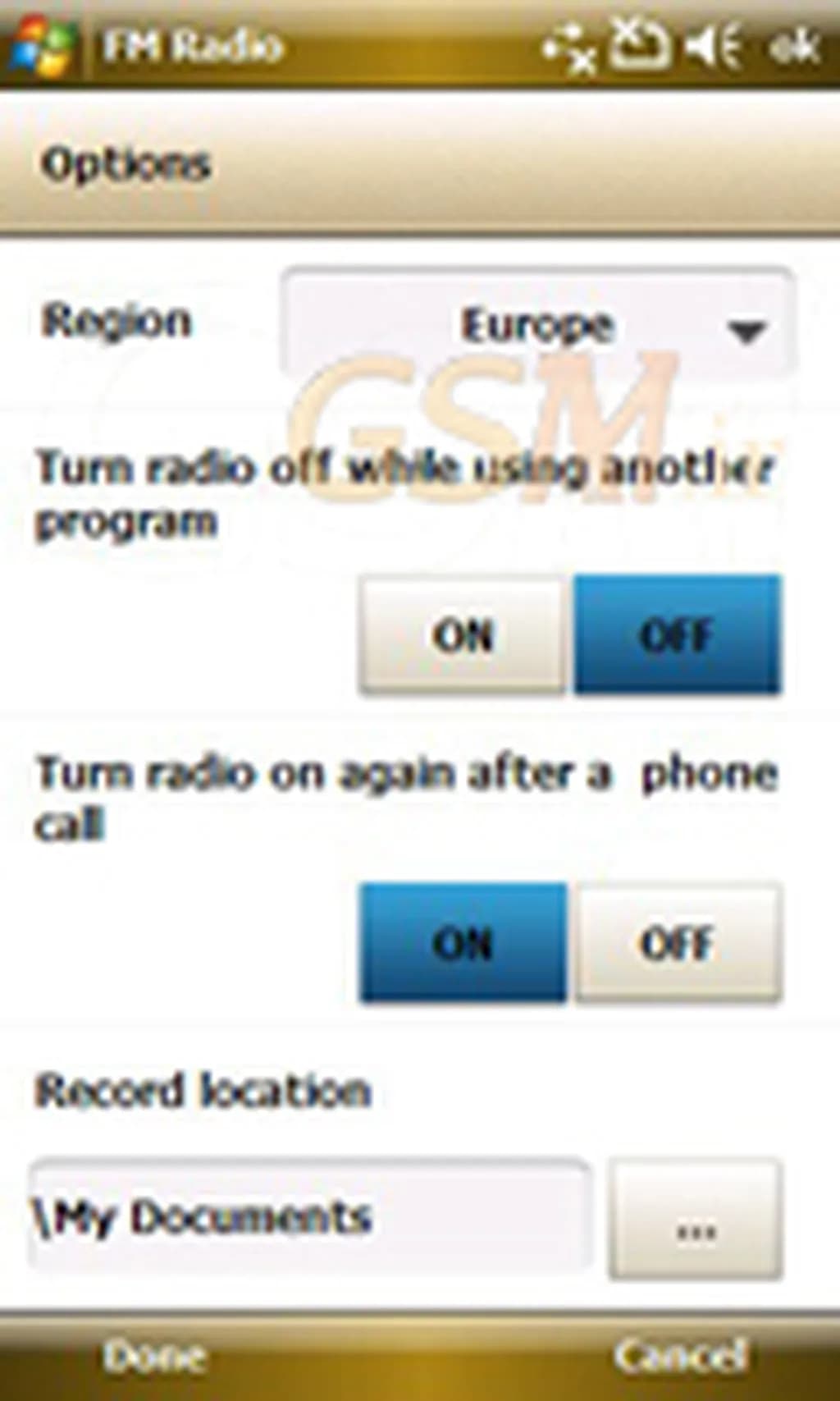Open the Region dropdown showing Europe

point(537,324)
